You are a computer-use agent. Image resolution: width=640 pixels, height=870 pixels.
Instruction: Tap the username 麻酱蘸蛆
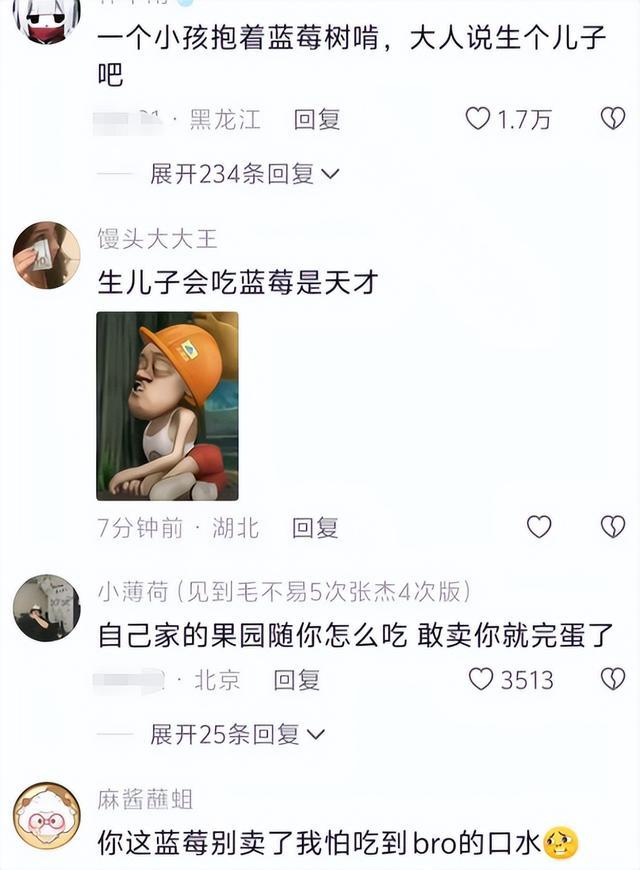[145, 800]
